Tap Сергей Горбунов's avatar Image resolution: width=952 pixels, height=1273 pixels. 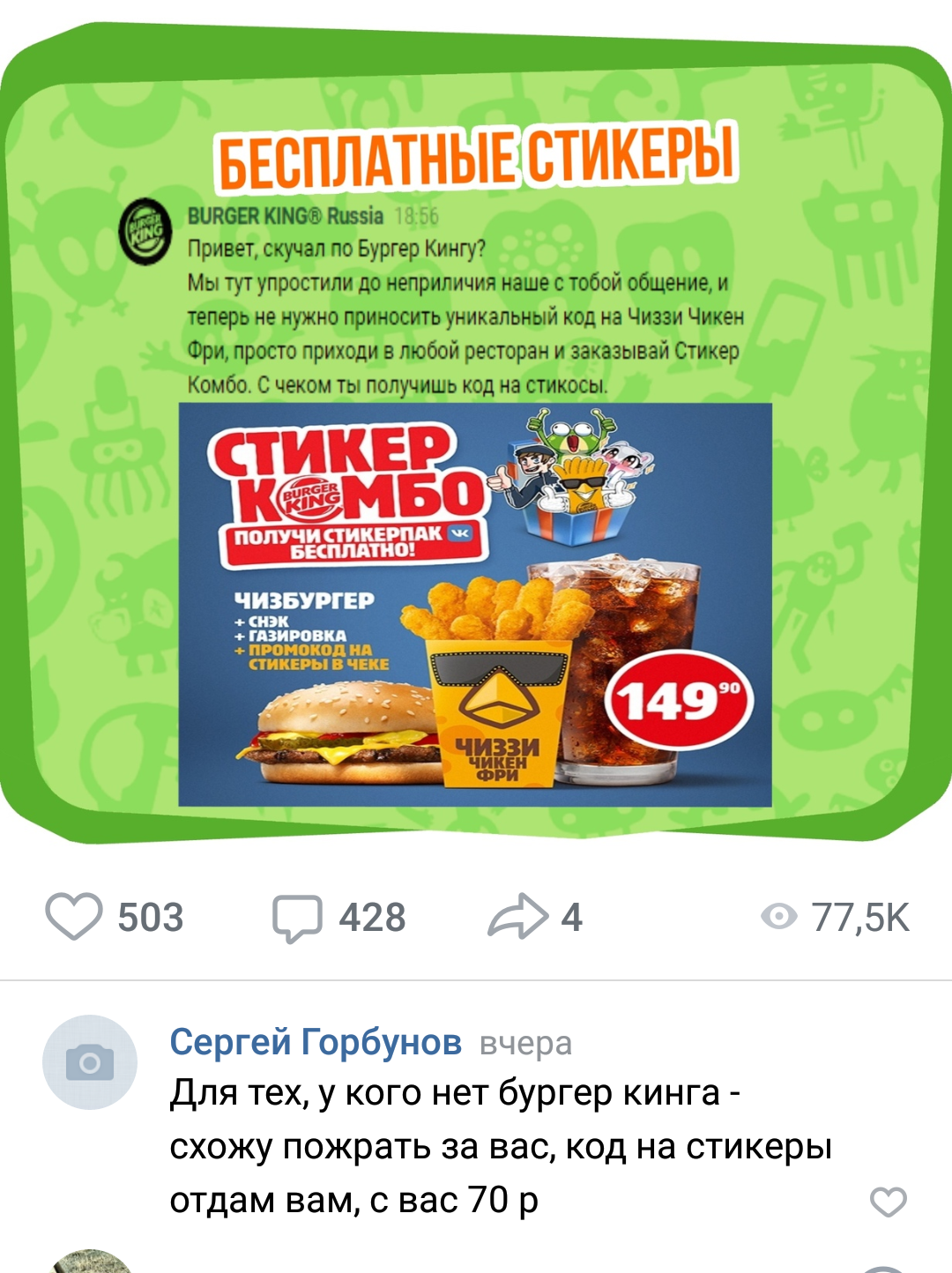coord(90,1062)
